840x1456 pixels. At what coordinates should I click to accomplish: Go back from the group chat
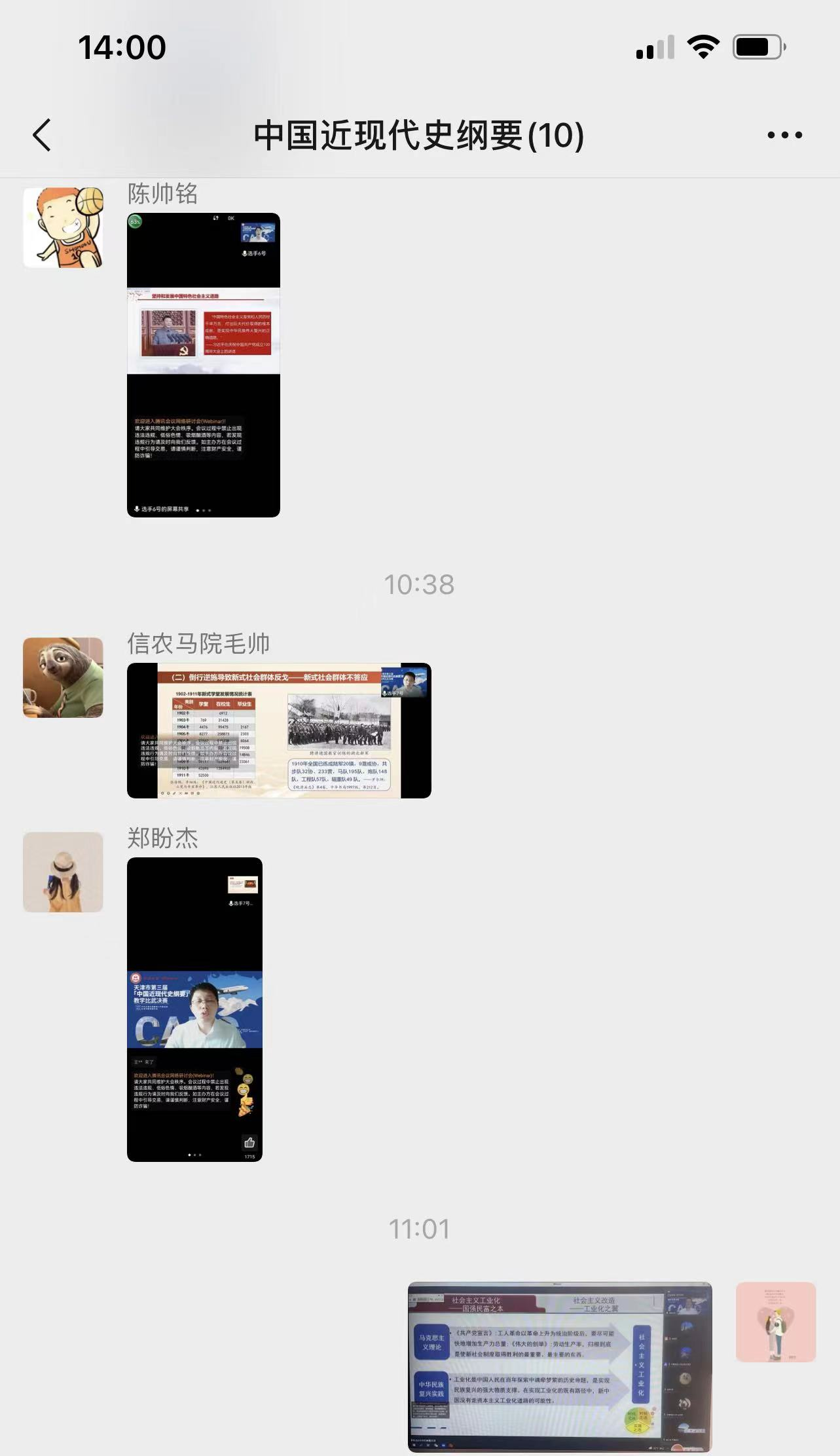pos(42,136)
